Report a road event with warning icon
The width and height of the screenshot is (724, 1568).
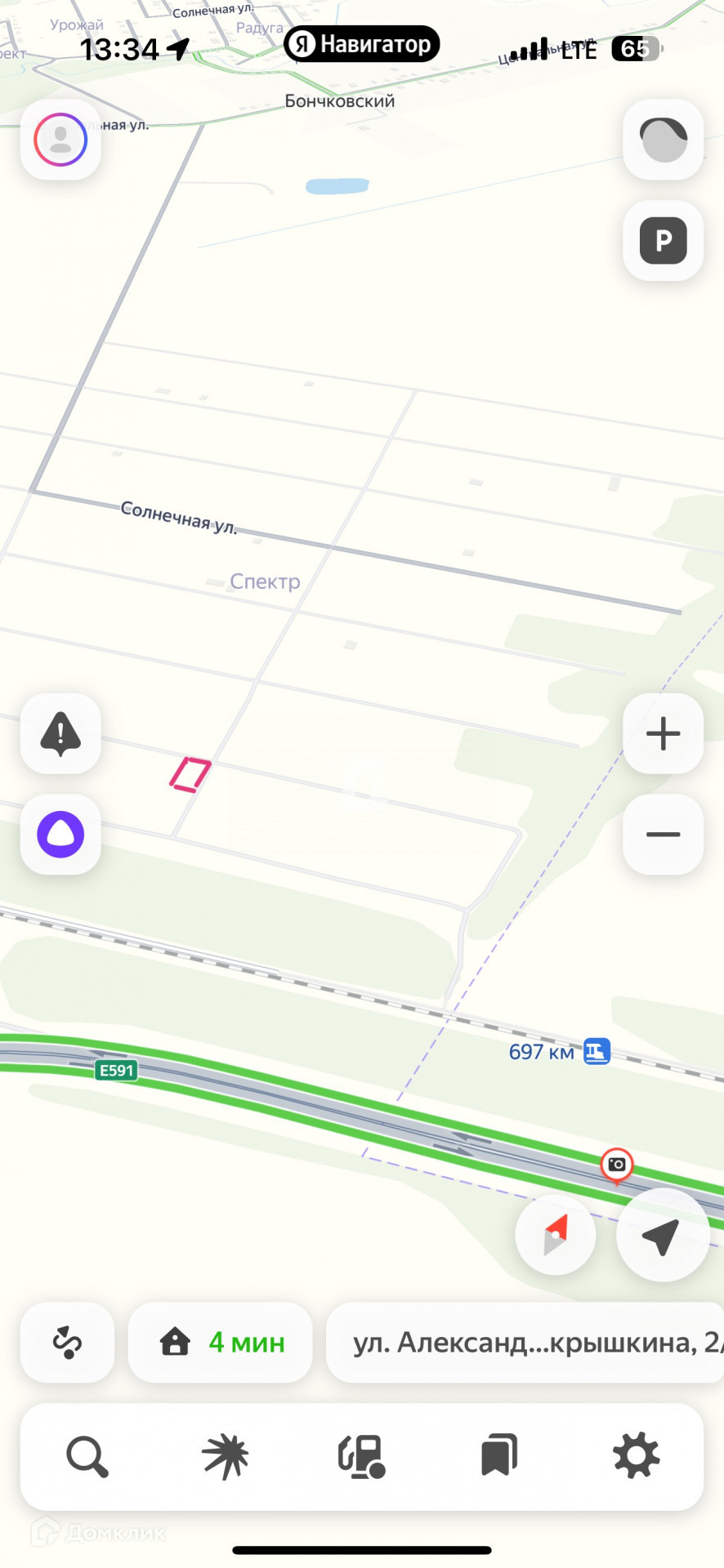[x=60, y=733]
